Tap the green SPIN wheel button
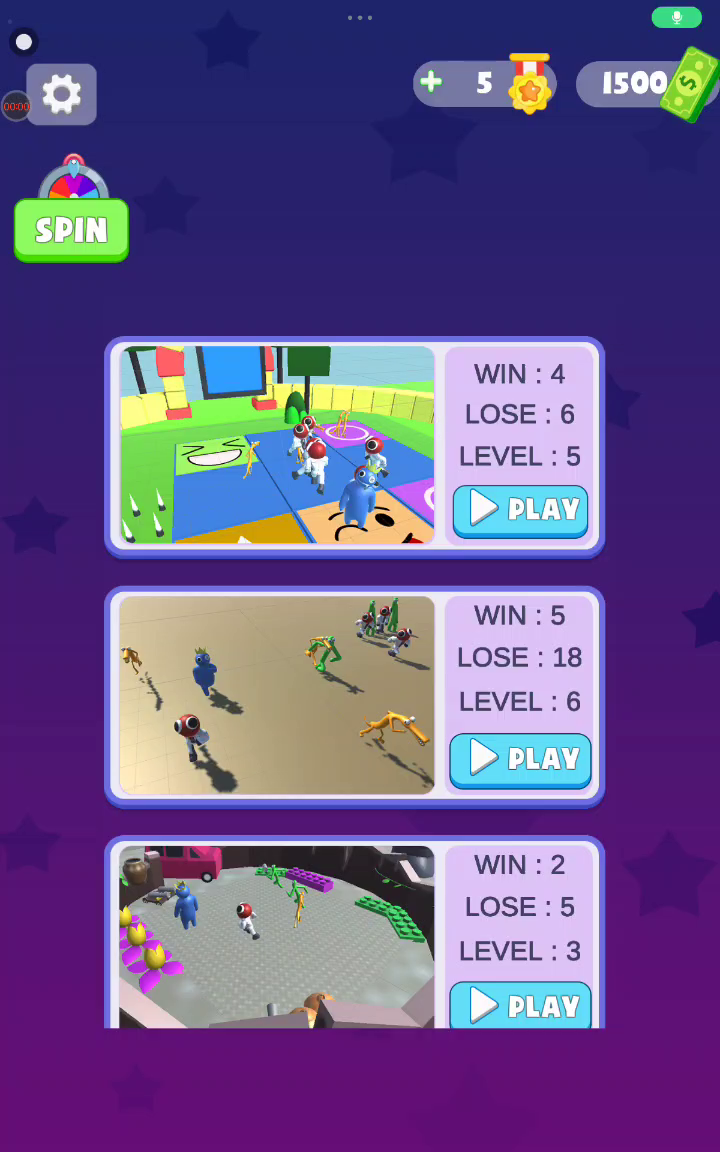Viewport: 720px width, 1152px height. pyautogui.click(x=71, y=230)
